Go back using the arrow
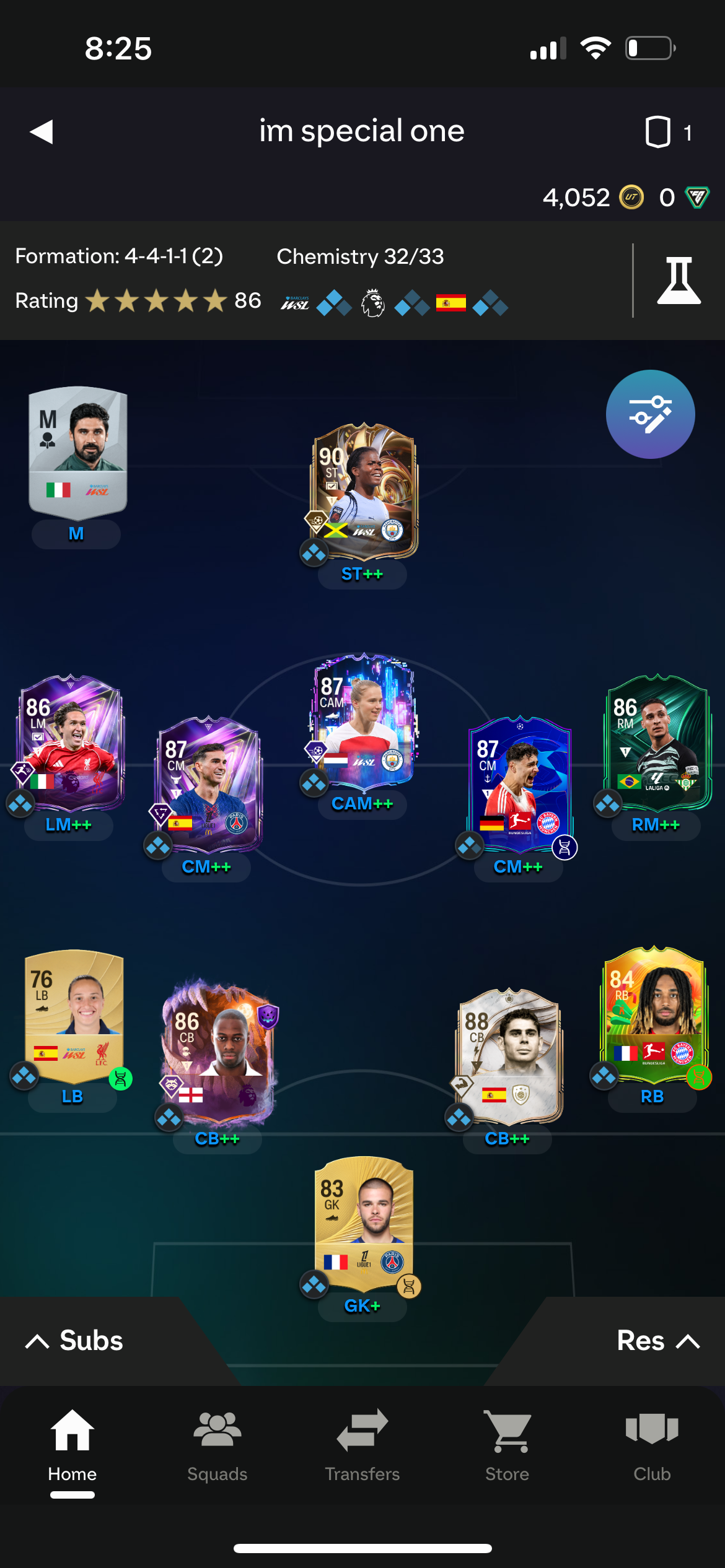This screenshot has width=725, height=1568. coord(42,131)
